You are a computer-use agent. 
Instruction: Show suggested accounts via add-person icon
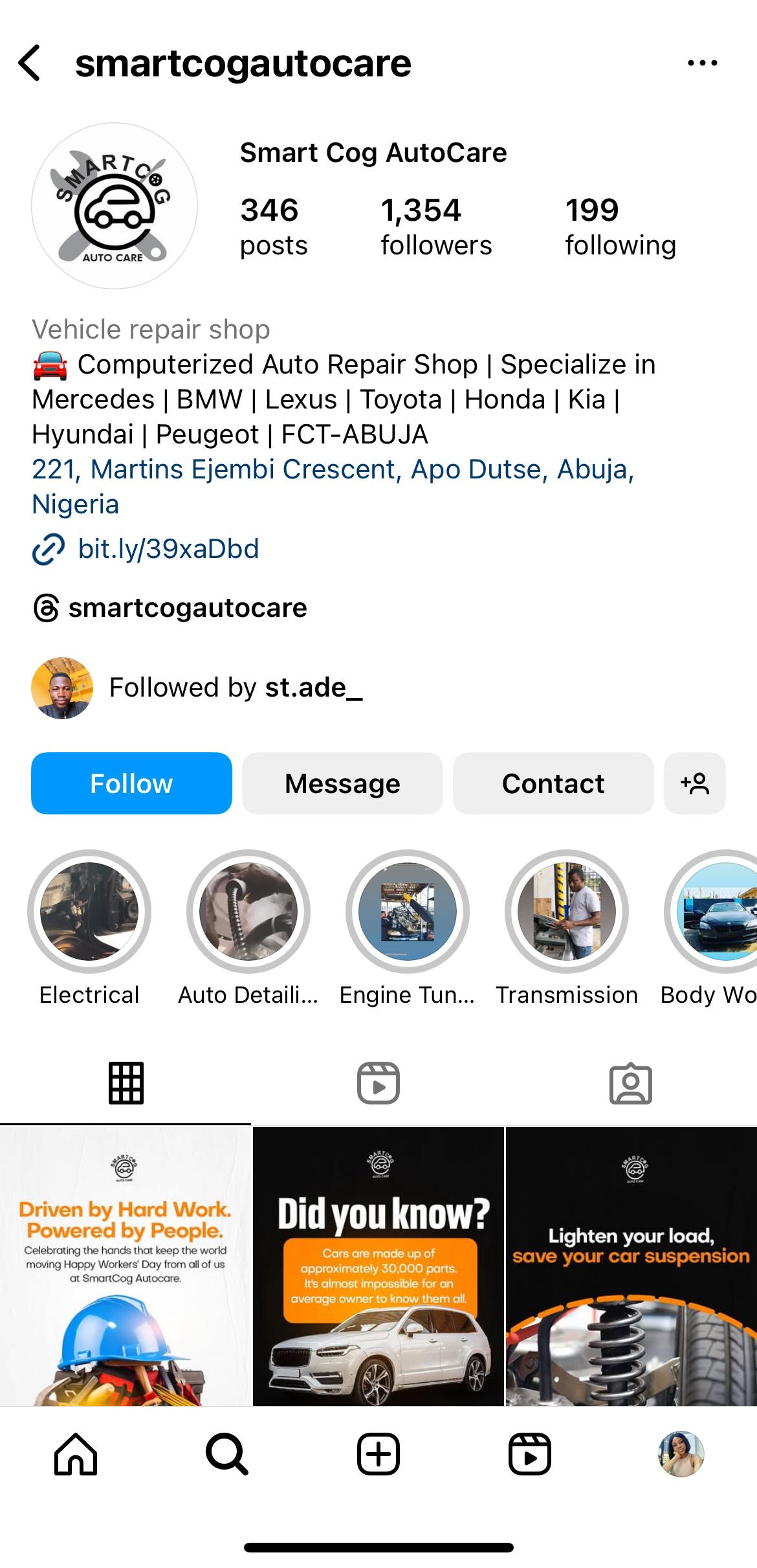pos(695,783)
